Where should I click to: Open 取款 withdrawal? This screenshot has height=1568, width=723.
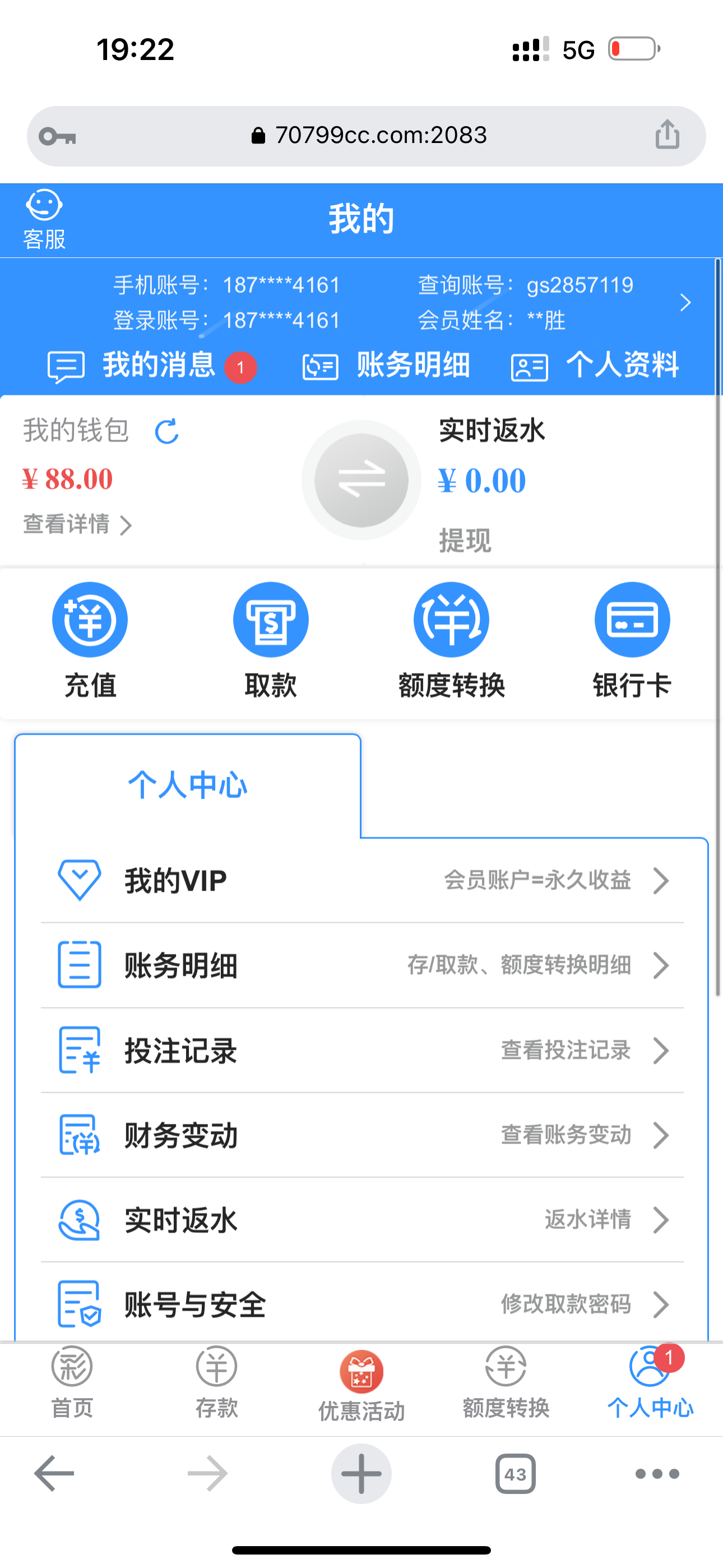click(271, 640)
